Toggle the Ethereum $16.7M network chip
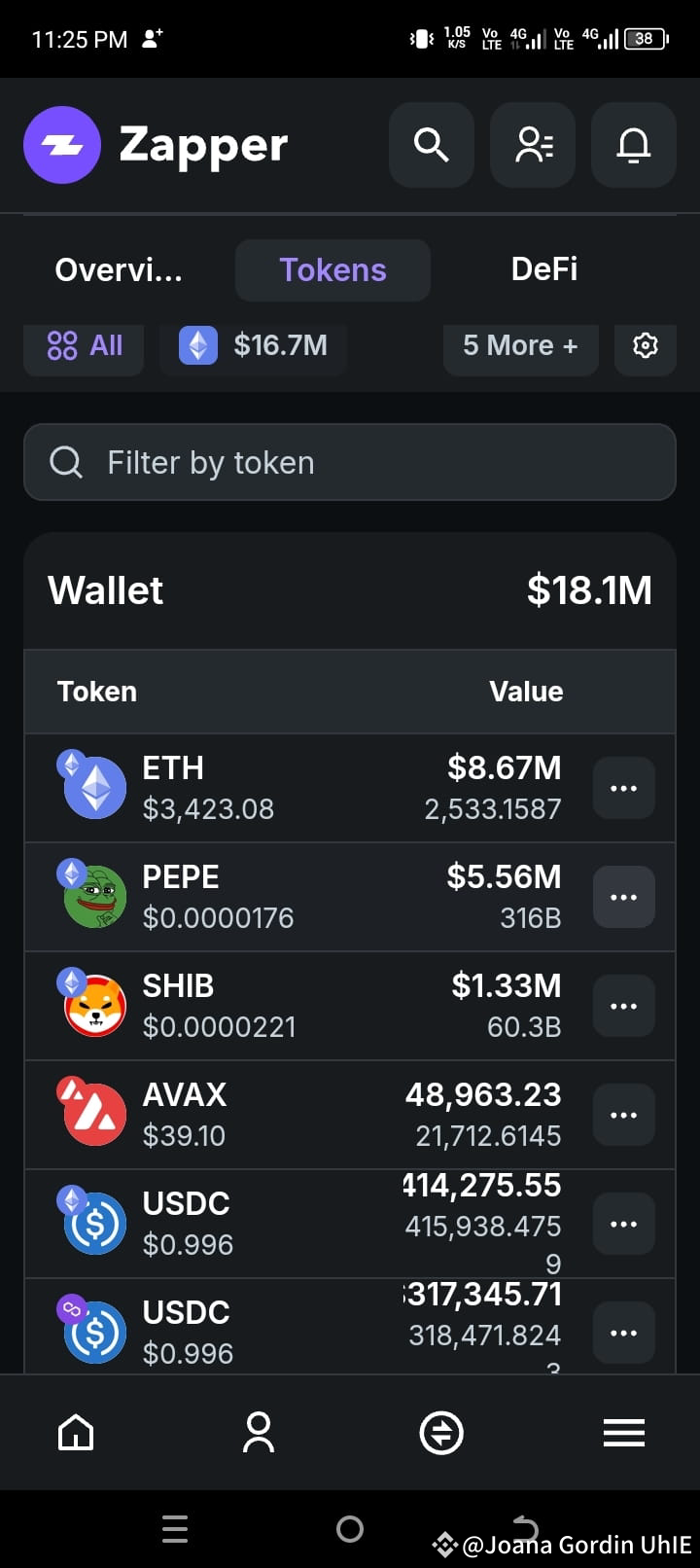The image size is (700, 1568). click(253, 345)
